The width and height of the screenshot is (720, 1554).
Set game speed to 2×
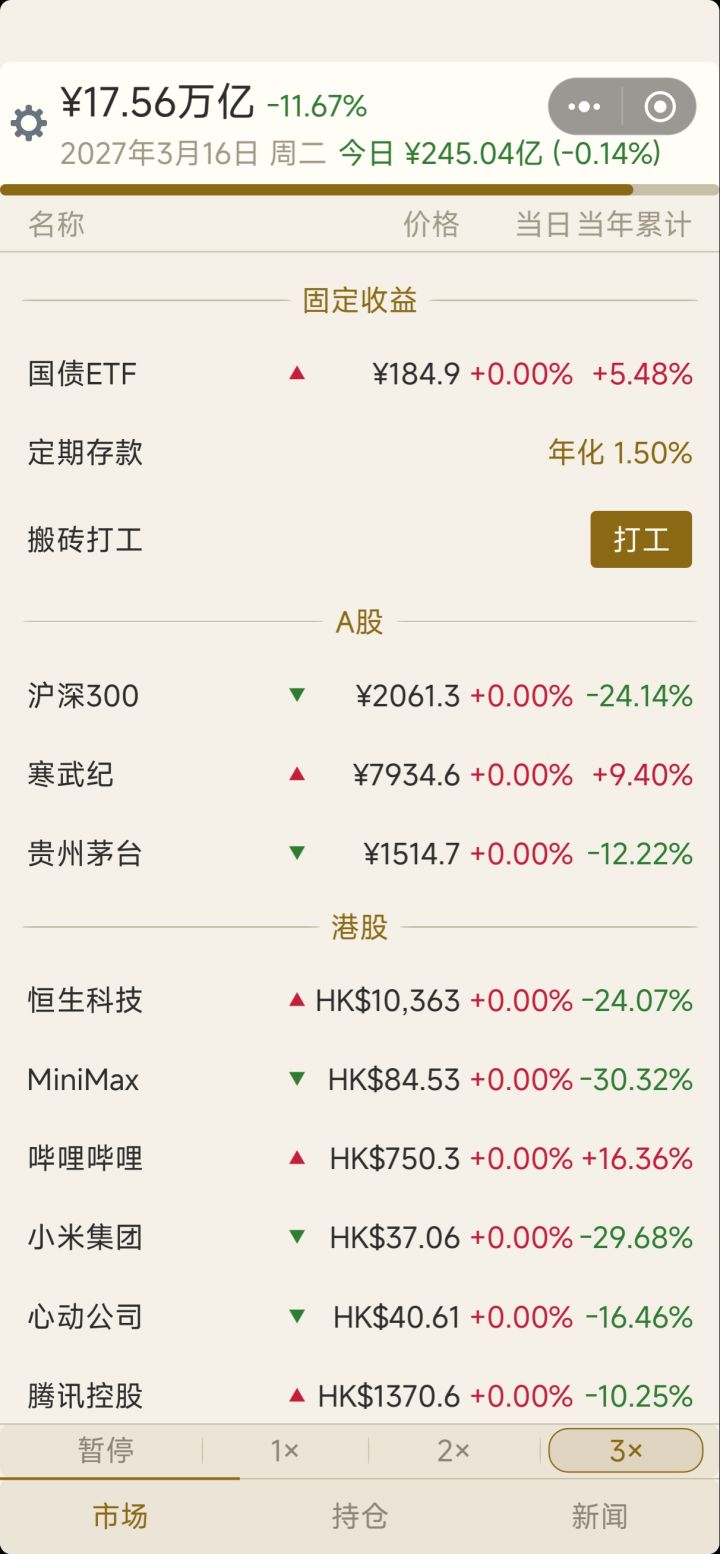pyautogui.click(x=454, y=1450)
